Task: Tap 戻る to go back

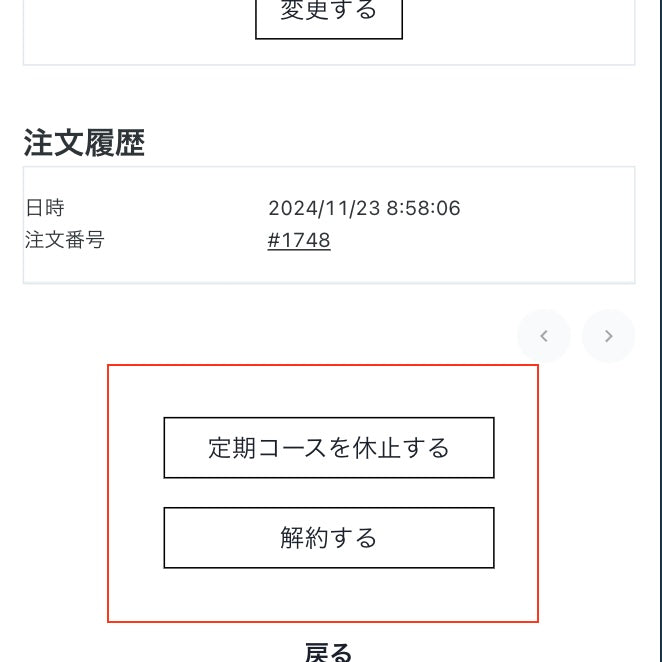Action: pos(329,652)
